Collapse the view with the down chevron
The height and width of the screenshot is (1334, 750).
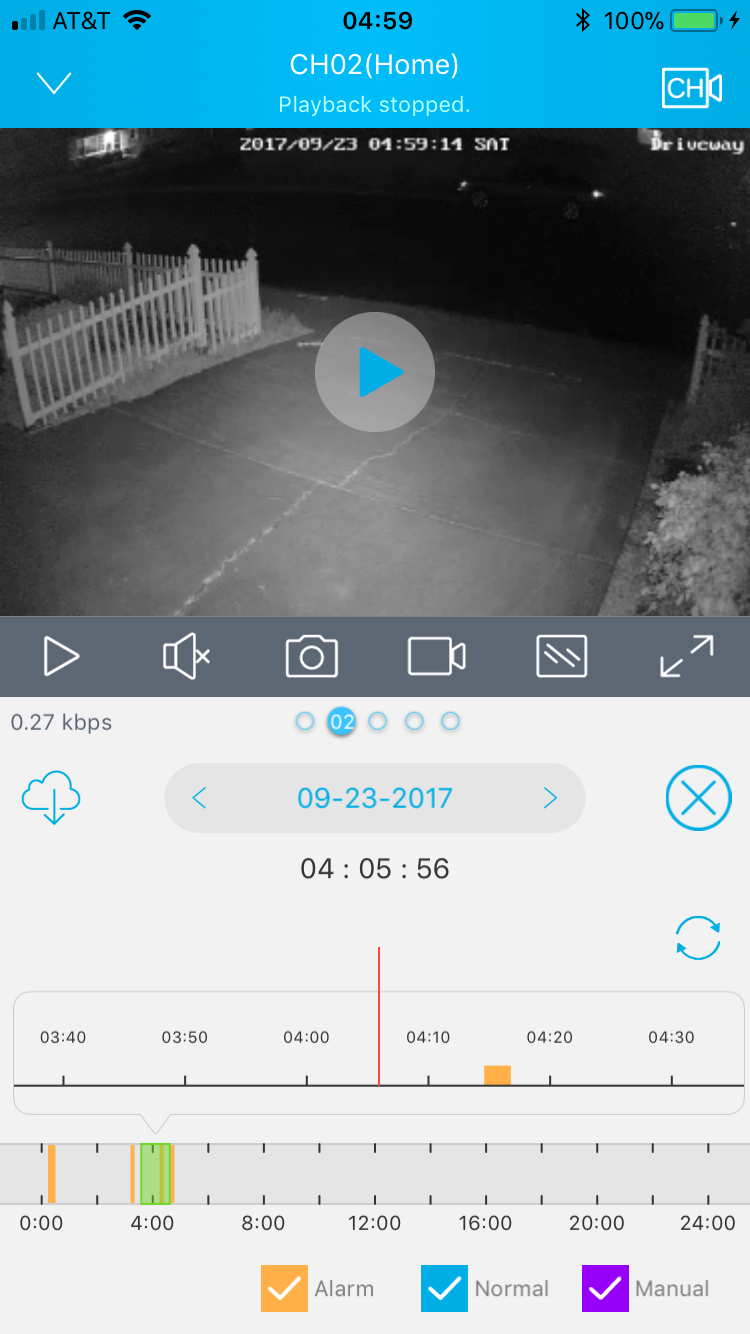point(54,83)
